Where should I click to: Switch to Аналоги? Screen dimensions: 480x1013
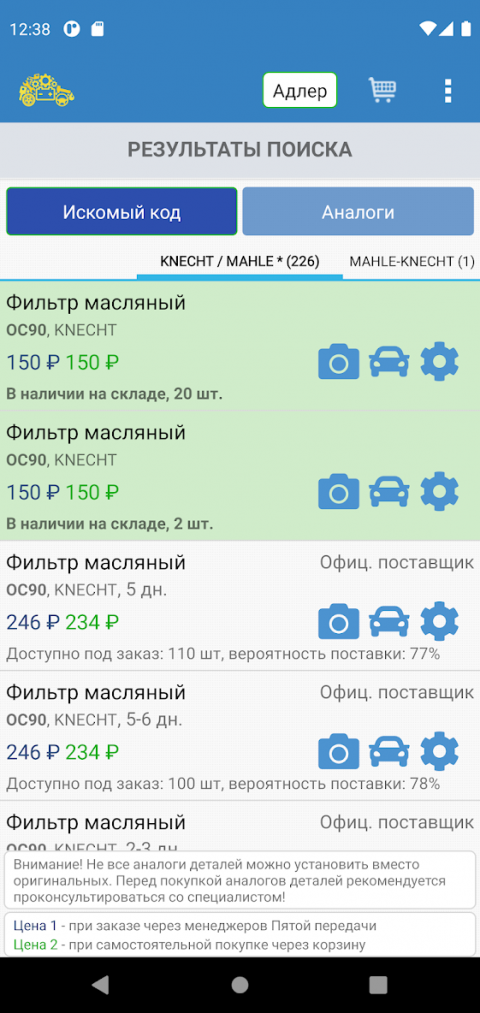click(358, 212)
